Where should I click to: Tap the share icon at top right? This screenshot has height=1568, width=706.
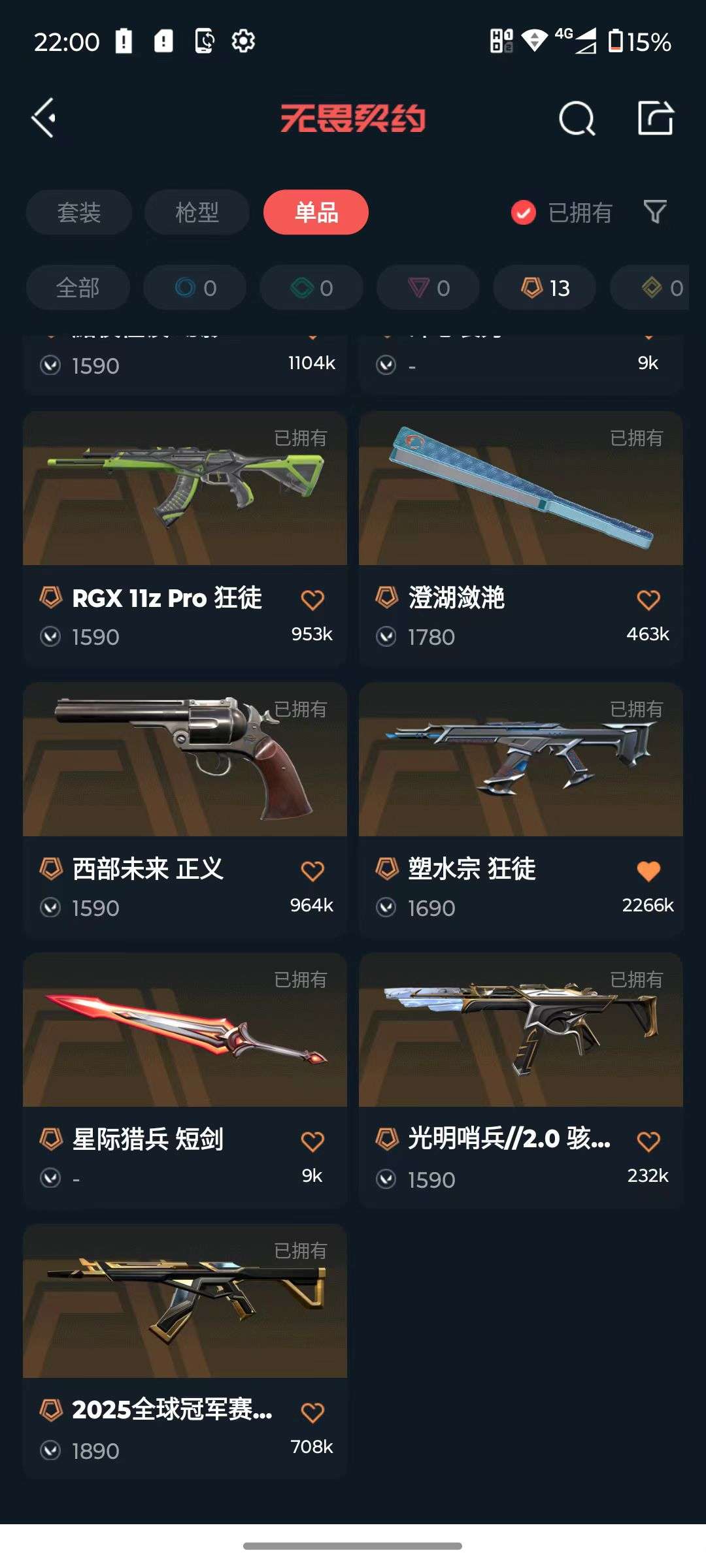pos(656,118)
